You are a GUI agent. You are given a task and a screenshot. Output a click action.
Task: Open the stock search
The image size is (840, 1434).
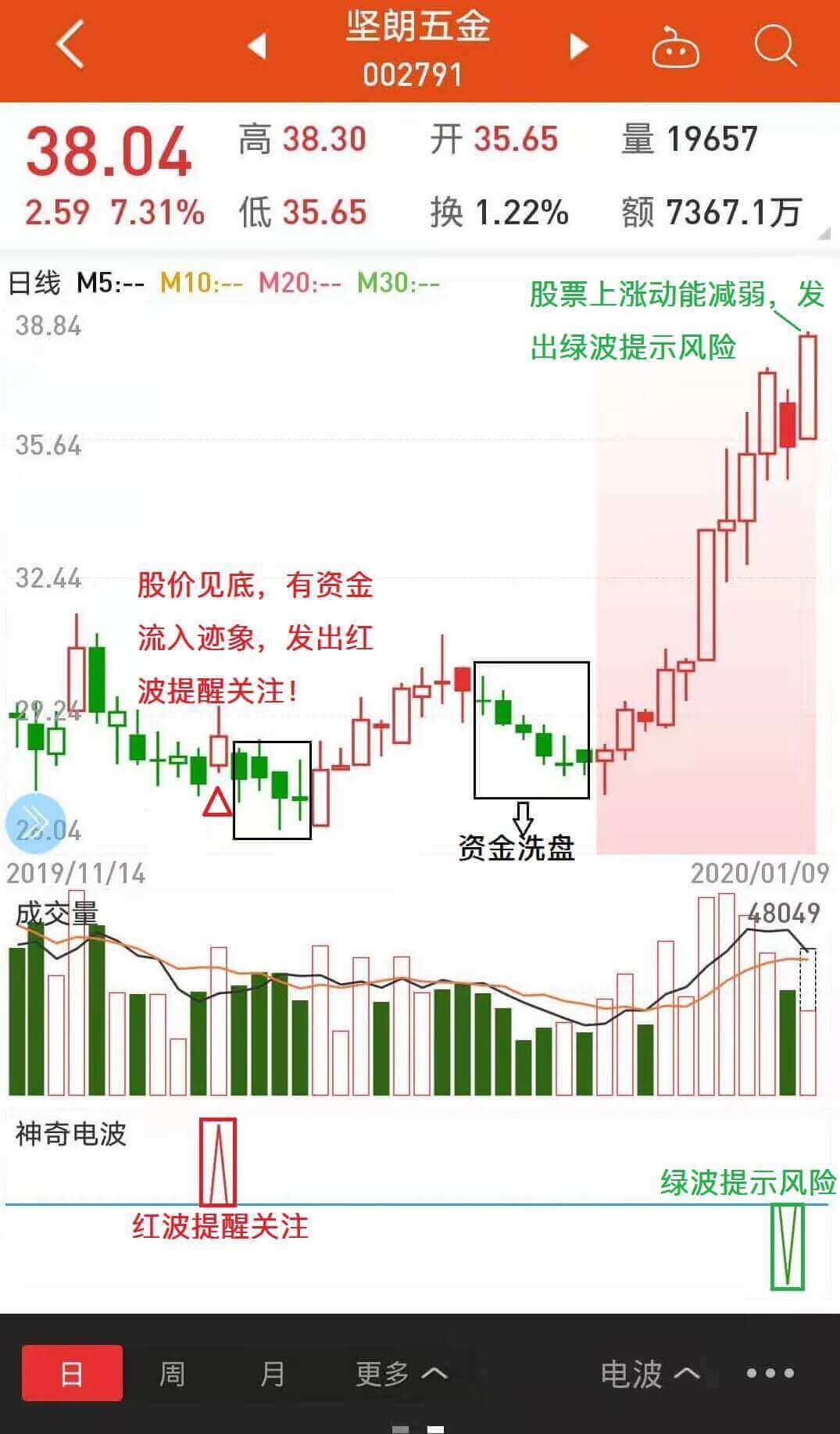tap(774, 46)
